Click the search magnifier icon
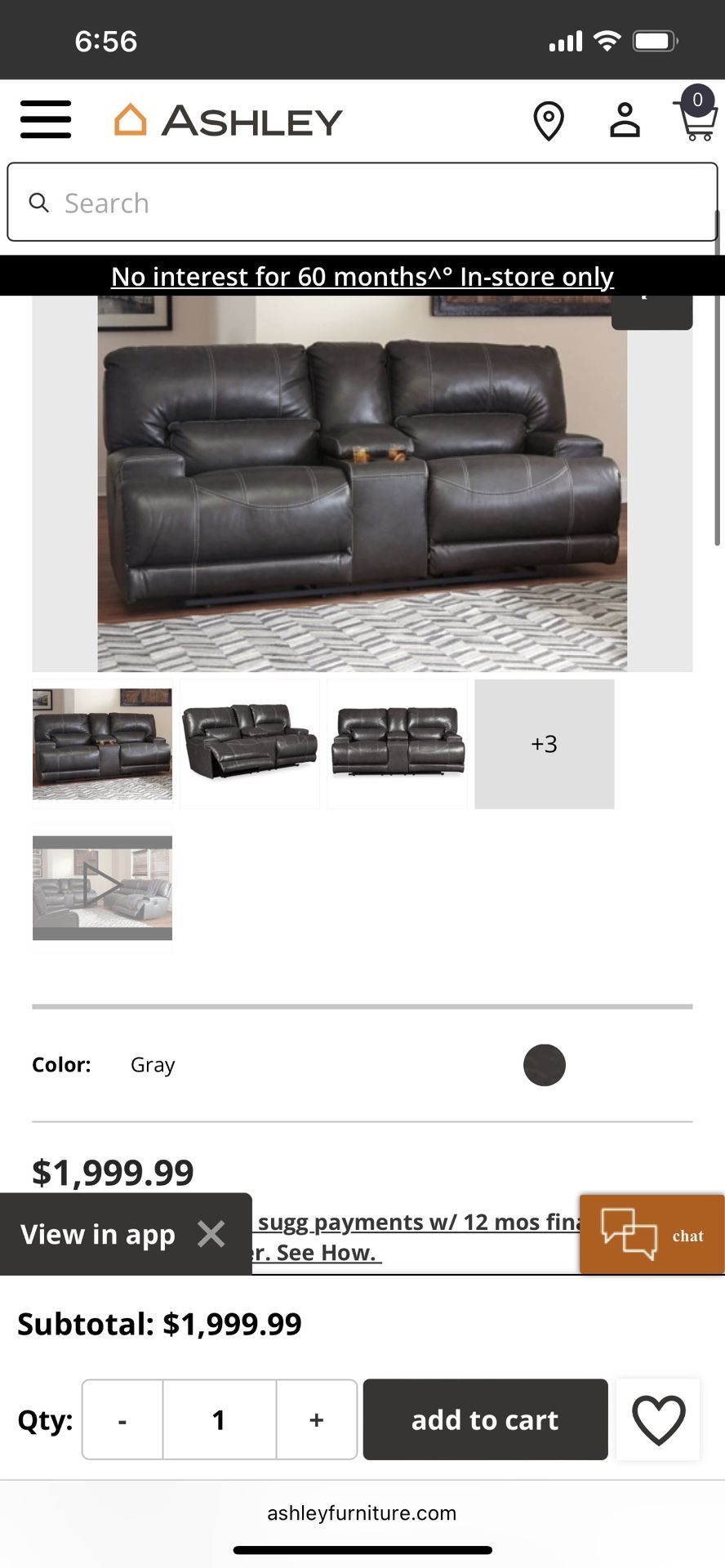The image size is (725, 1568). tap(39, 202)
